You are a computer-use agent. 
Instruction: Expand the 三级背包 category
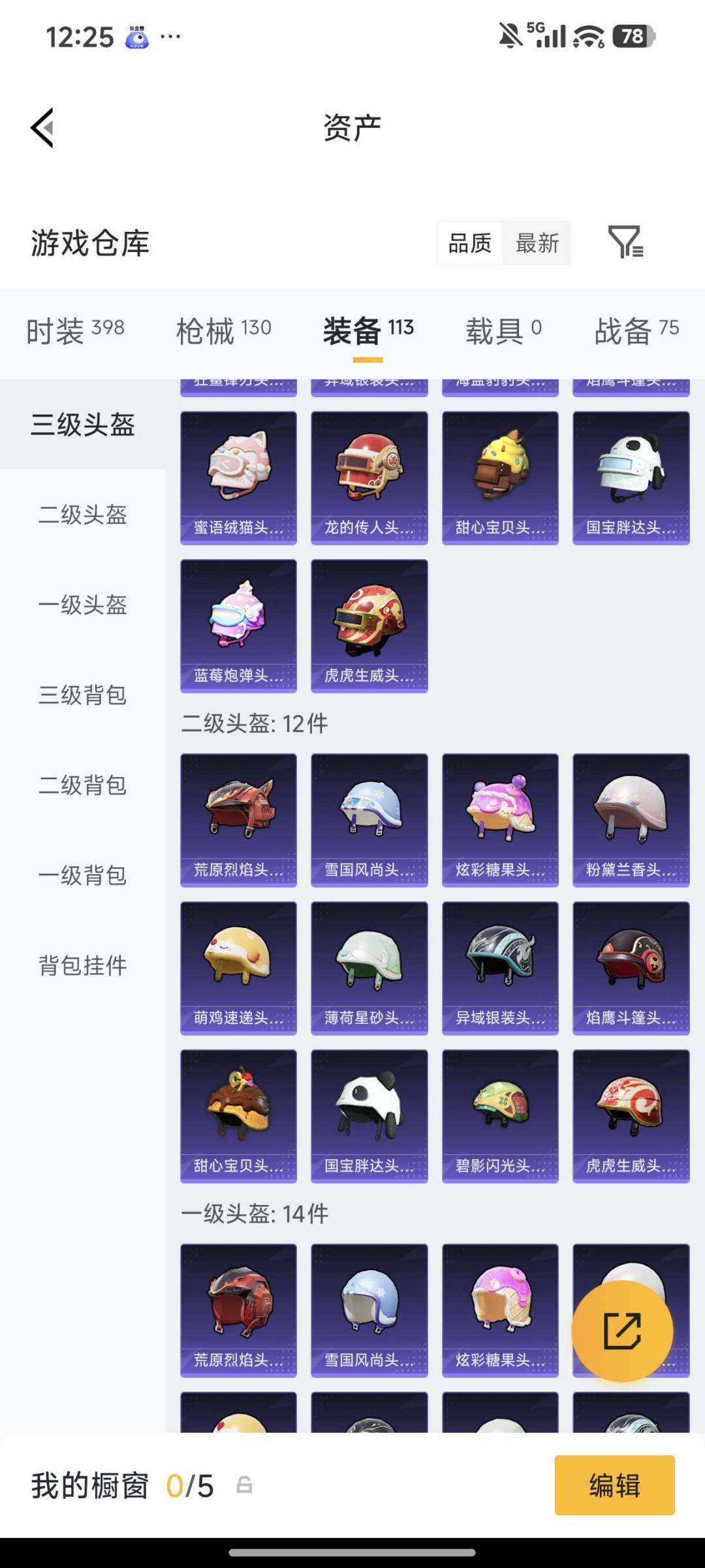(x=81, y=696)
